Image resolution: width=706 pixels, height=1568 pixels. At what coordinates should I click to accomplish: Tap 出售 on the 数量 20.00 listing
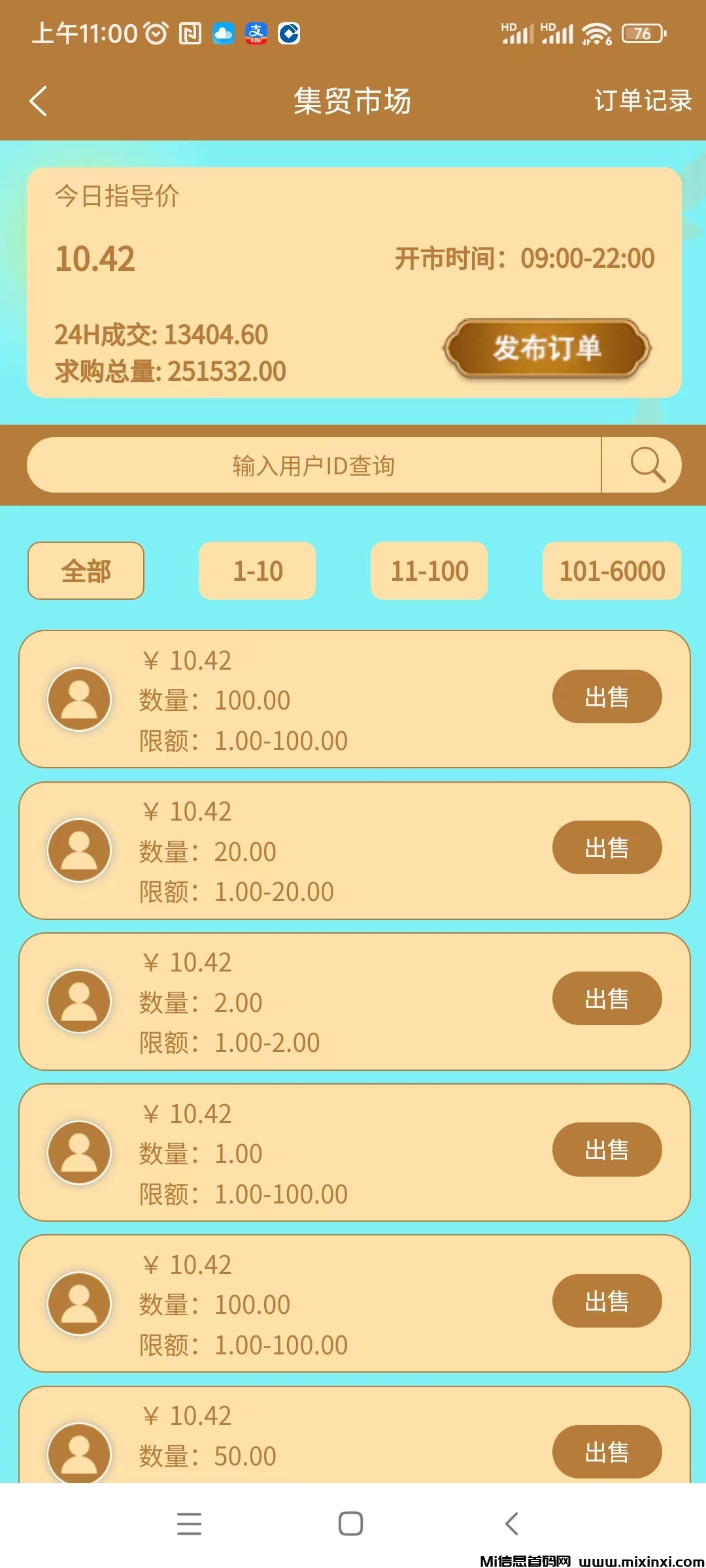pyautogui.click(x=607, y=847)
